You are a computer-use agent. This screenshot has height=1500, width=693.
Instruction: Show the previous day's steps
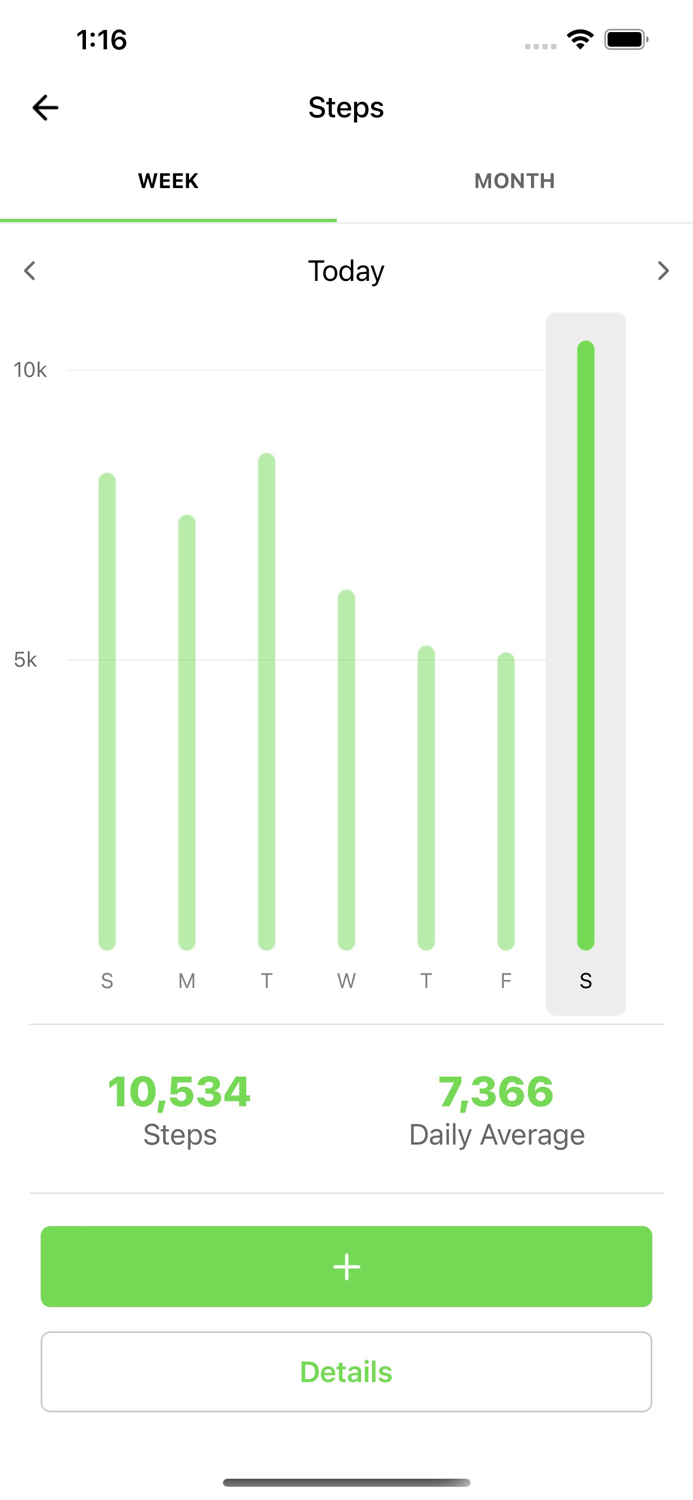[x=30, y=271]
